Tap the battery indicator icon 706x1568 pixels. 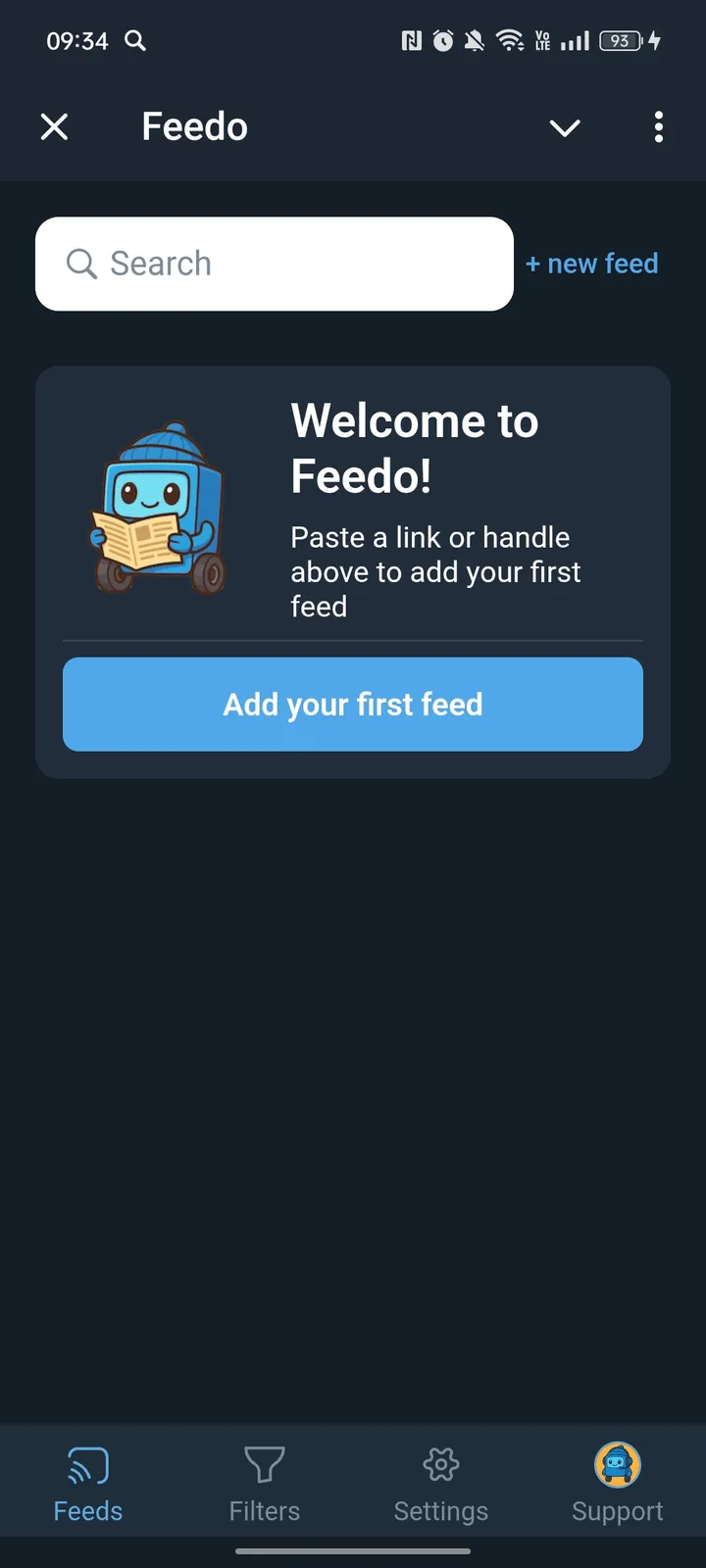point(618,41)
